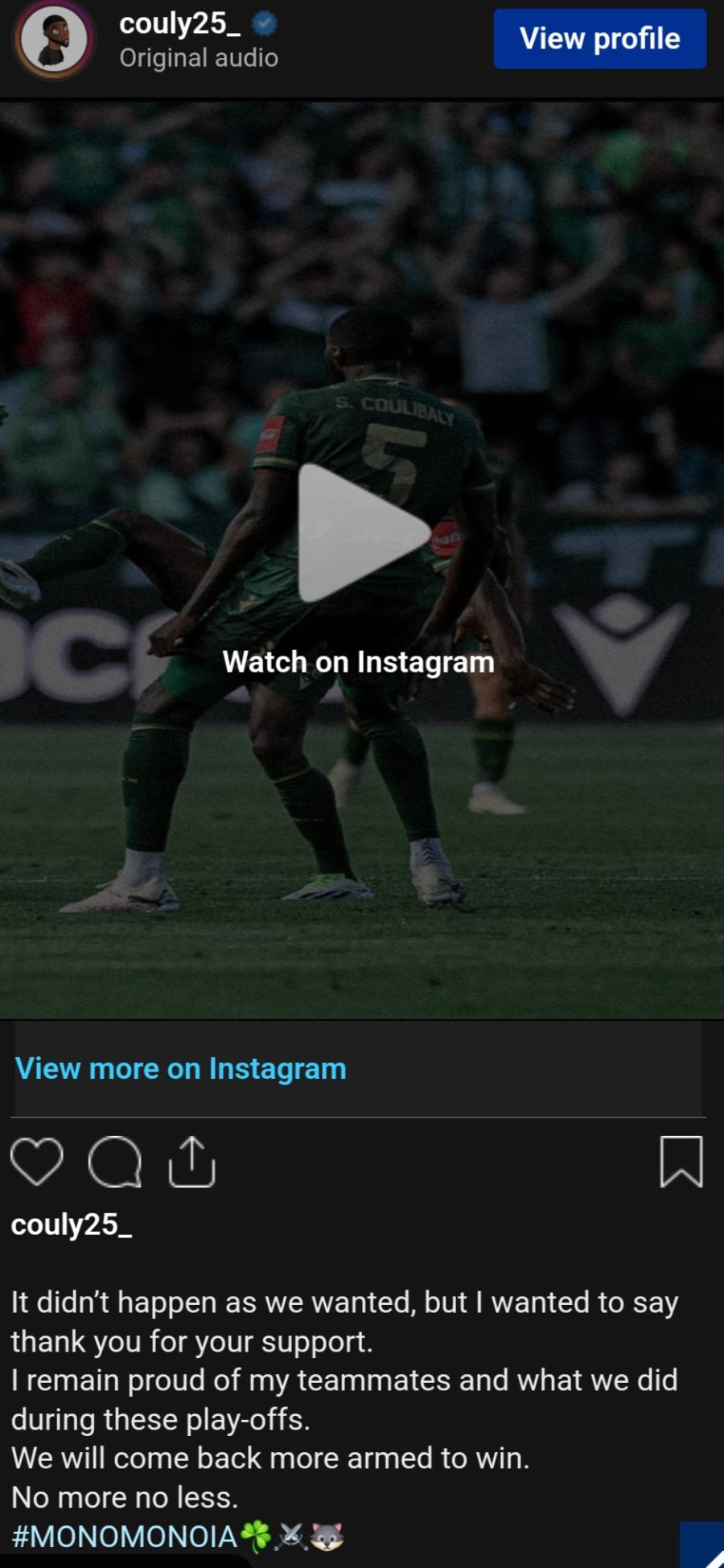Share this Instagram post

click(x=191, y=1162)
